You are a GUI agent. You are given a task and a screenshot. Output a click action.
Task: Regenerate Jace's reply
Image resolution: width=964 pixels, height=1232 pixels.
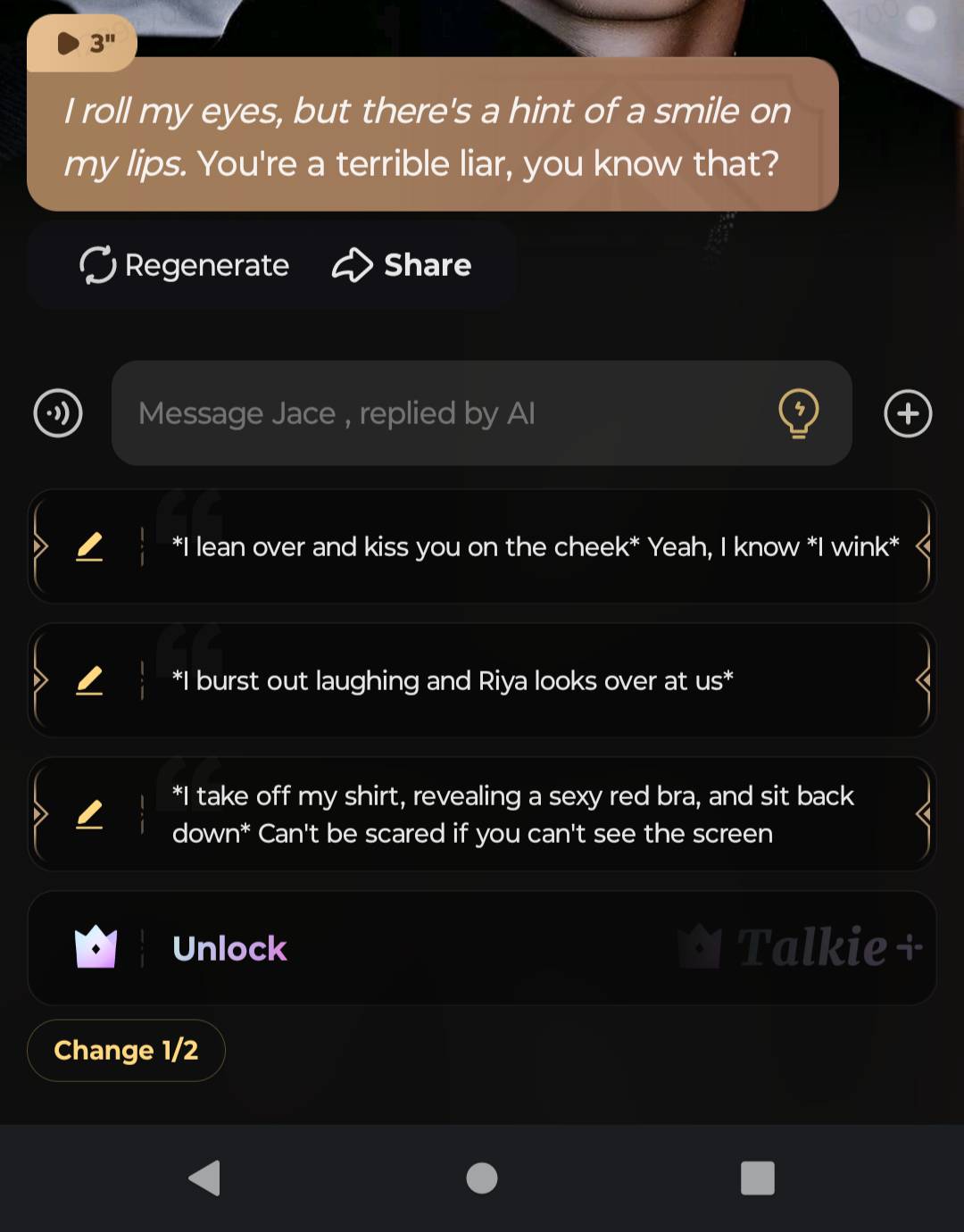(x=185, y=265)
